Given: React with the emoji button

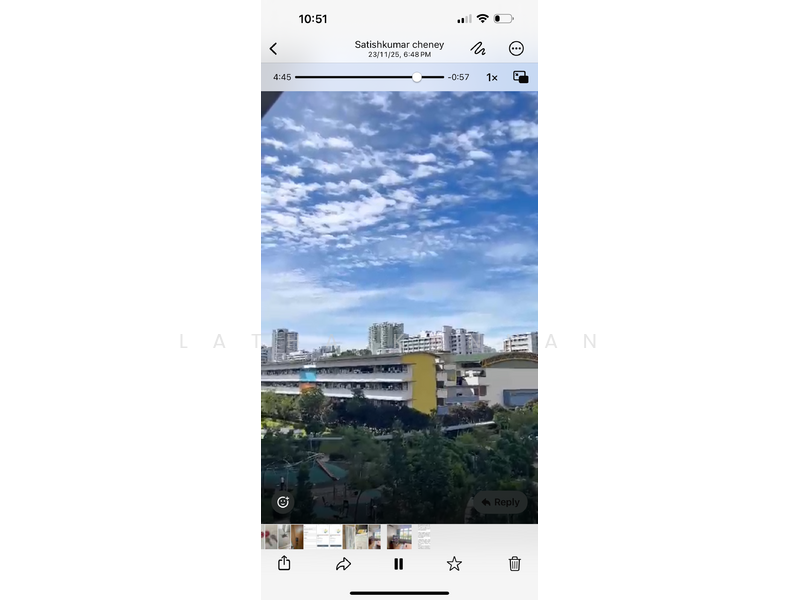Looking at the screenshot, I should tap(283, 502).
